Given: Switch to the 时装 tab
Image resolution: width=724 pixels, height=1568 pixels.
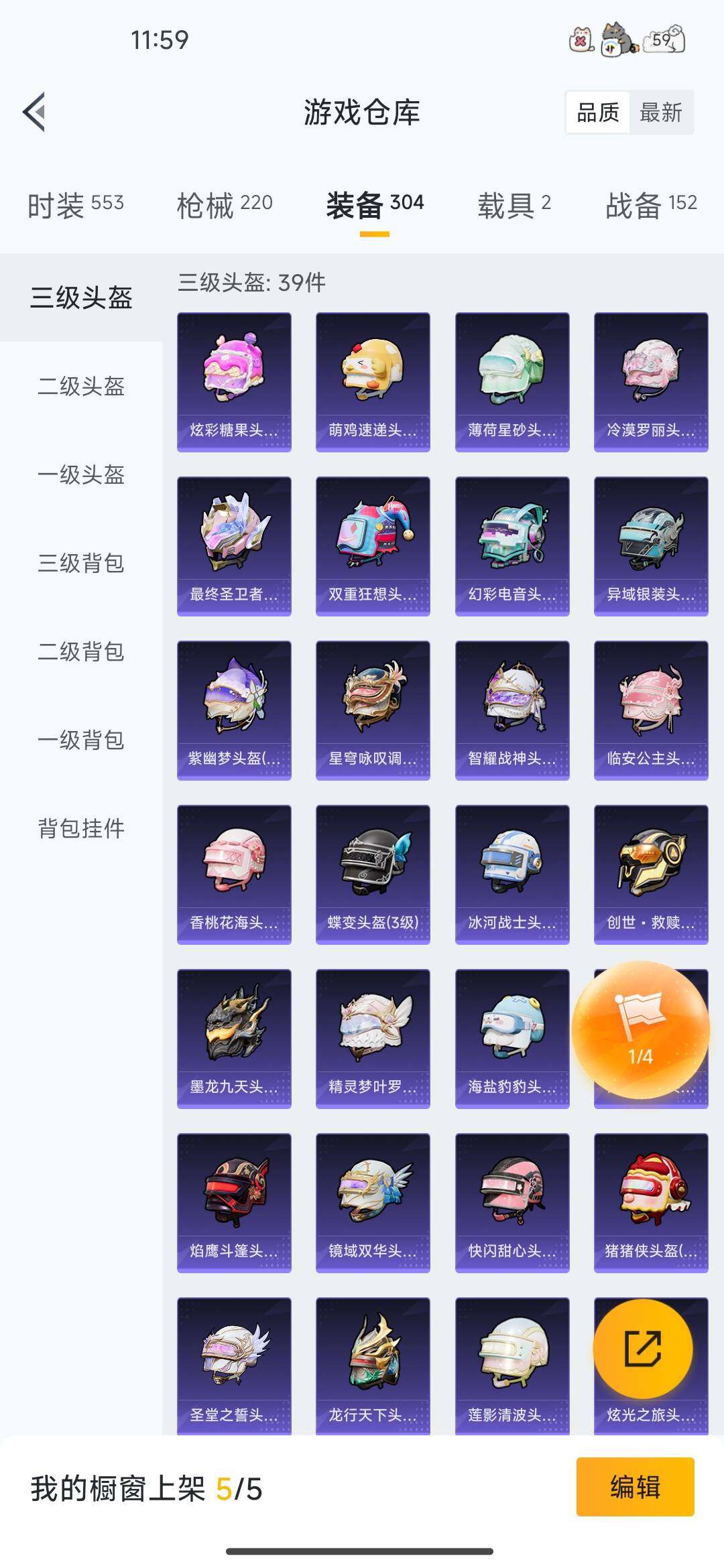Looking at the screenshot, I should (75, 204).
